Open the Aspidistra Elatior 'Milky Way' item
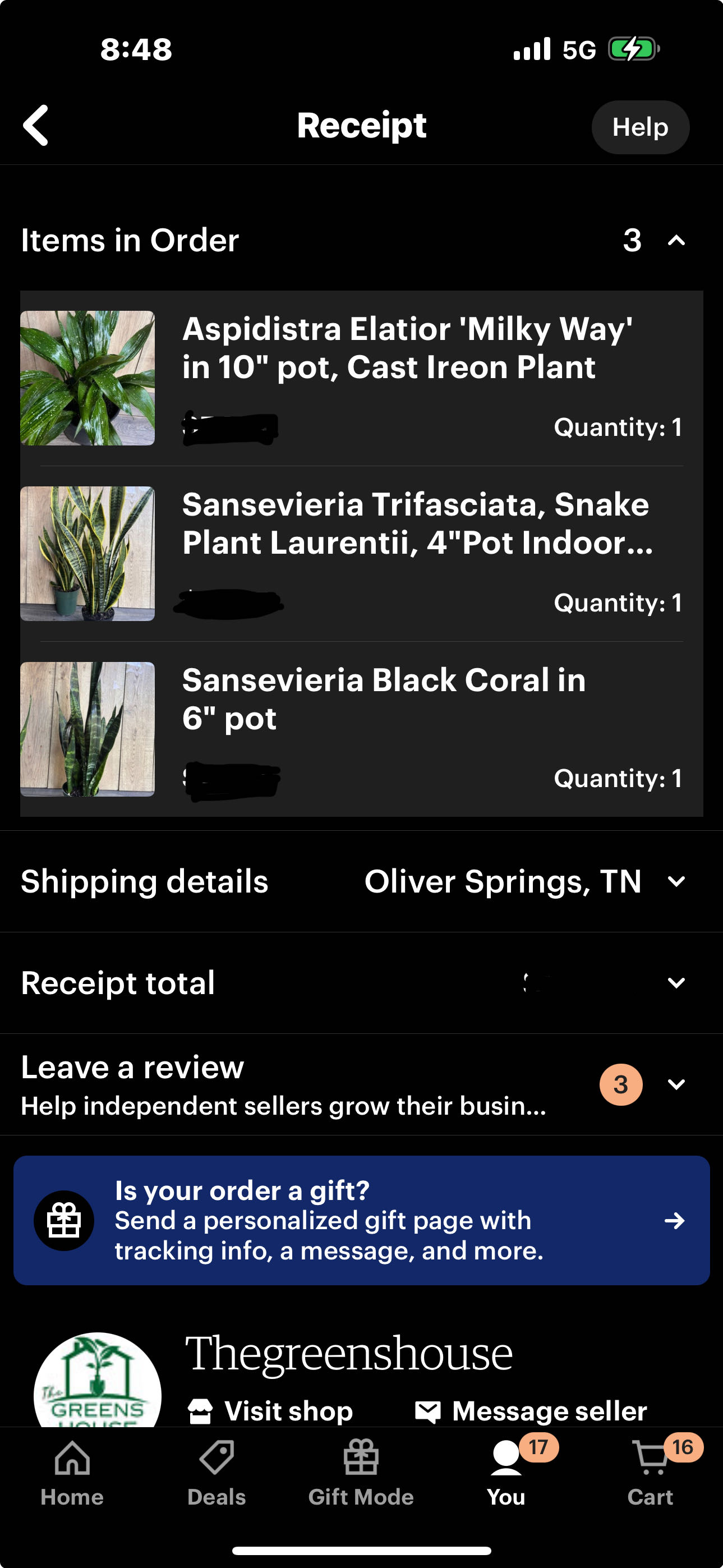Viewport: 723px width, 1568px height. click(x=407, y=348)
